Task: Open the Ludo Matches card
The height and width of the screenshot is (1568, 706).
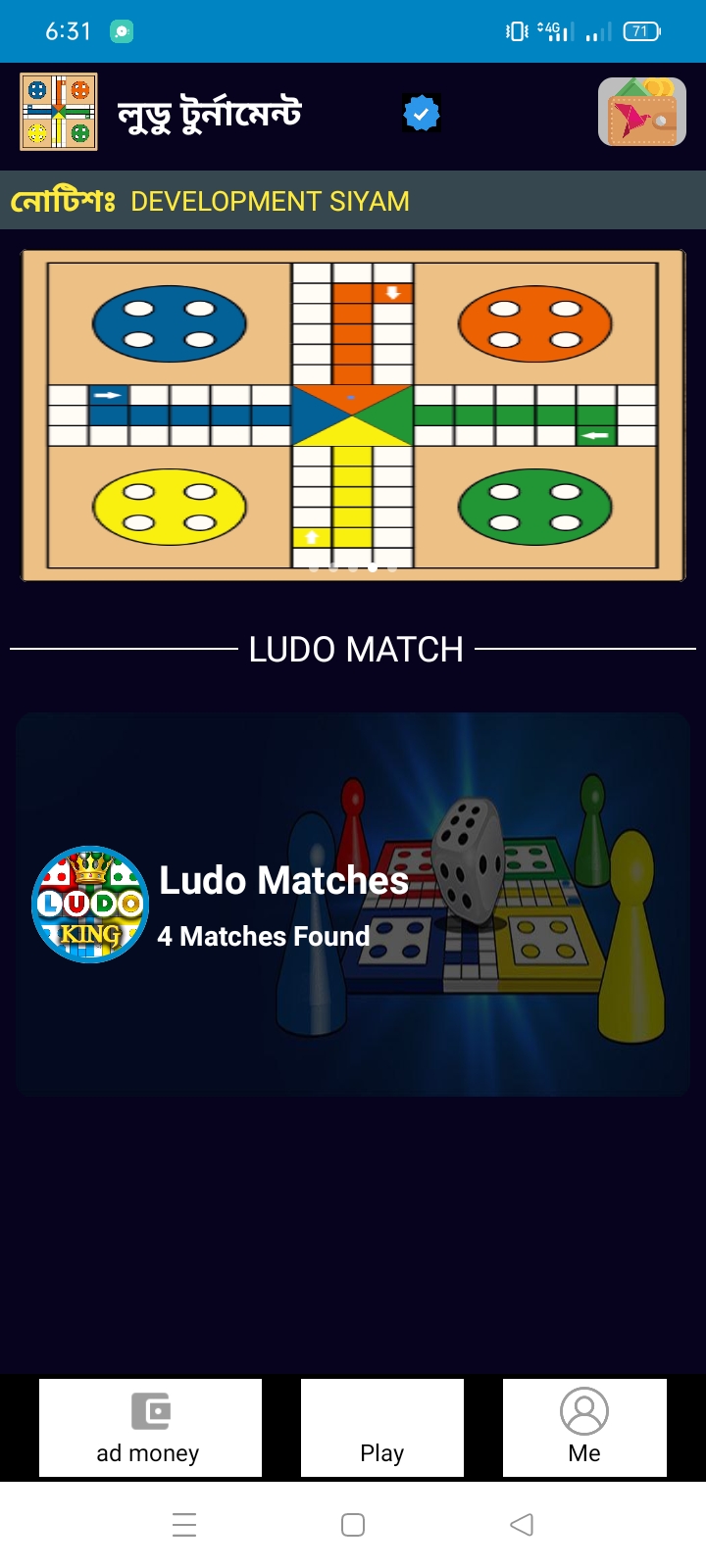Action: 353,904
